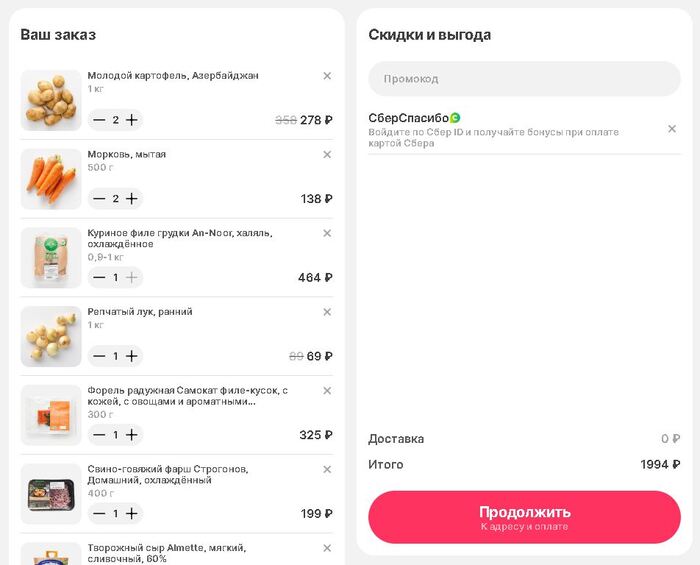Delete Свино-говяжий фарш from the order
This screenshot has width=700, height=565.
(327, 469)
